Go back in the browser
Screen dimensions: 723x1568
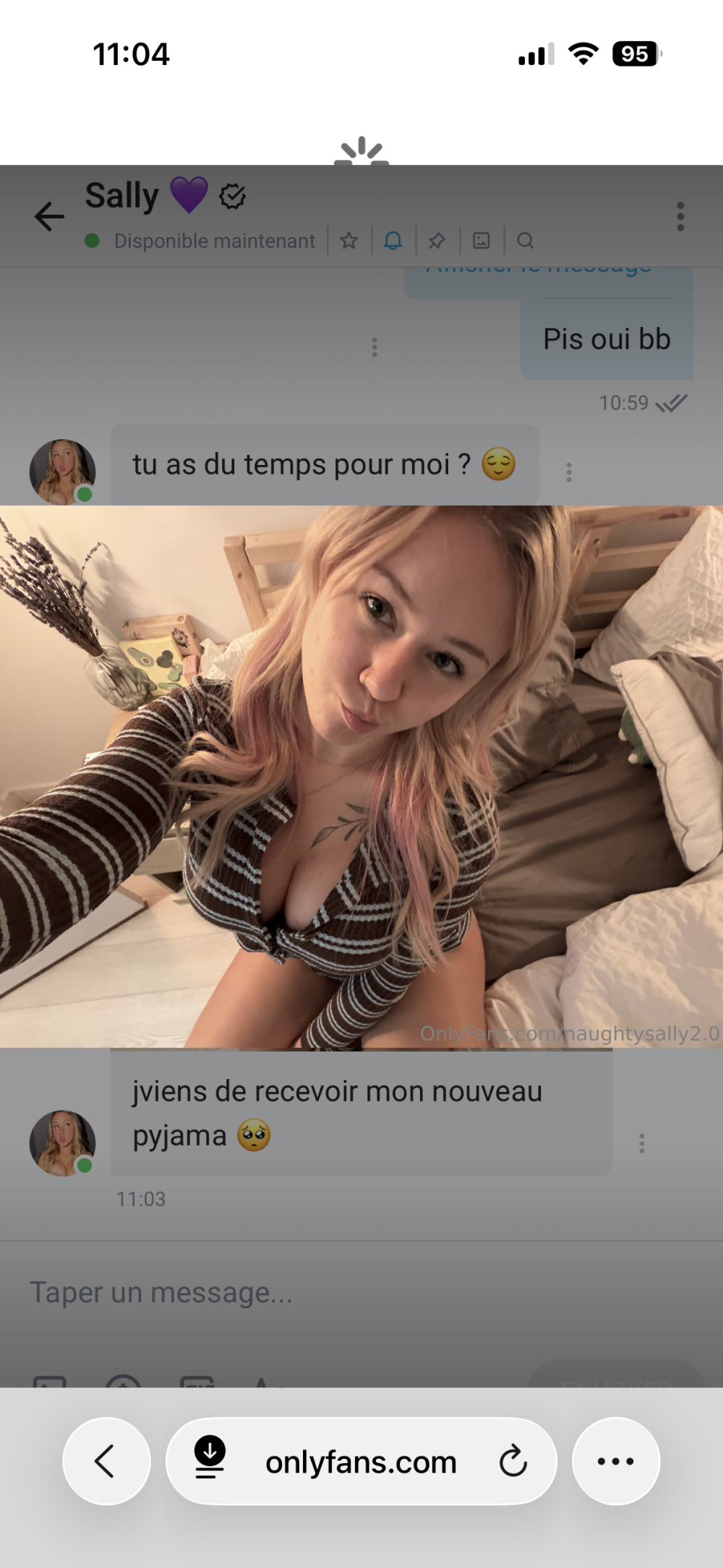[x=106, y=1461]
